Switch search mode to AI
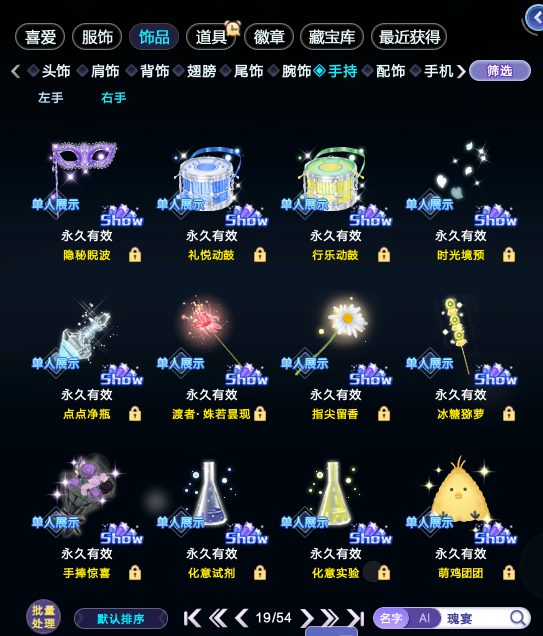Screen dimensions: 543x636 click(x=424, y=618)
